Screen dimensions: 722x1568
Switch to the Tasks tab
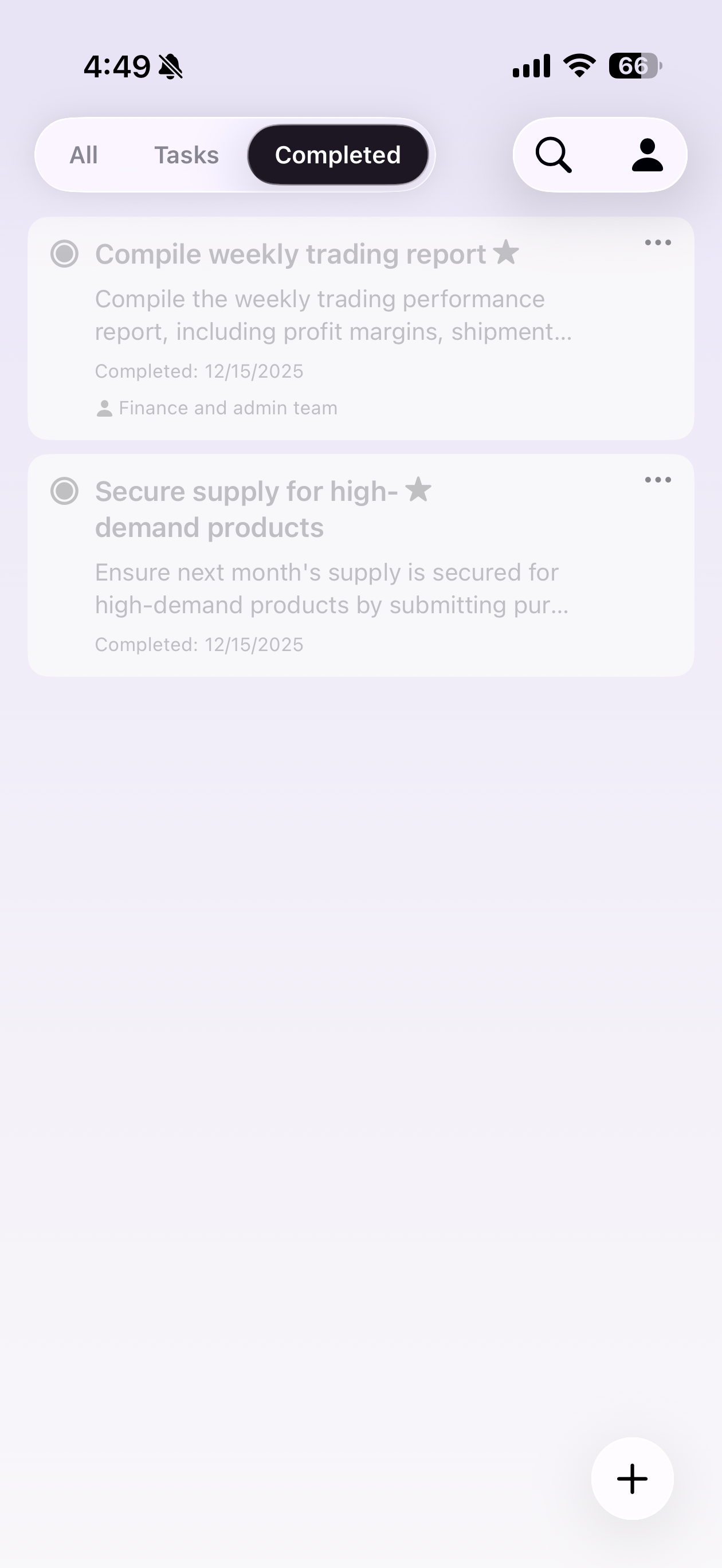(186, 155)
